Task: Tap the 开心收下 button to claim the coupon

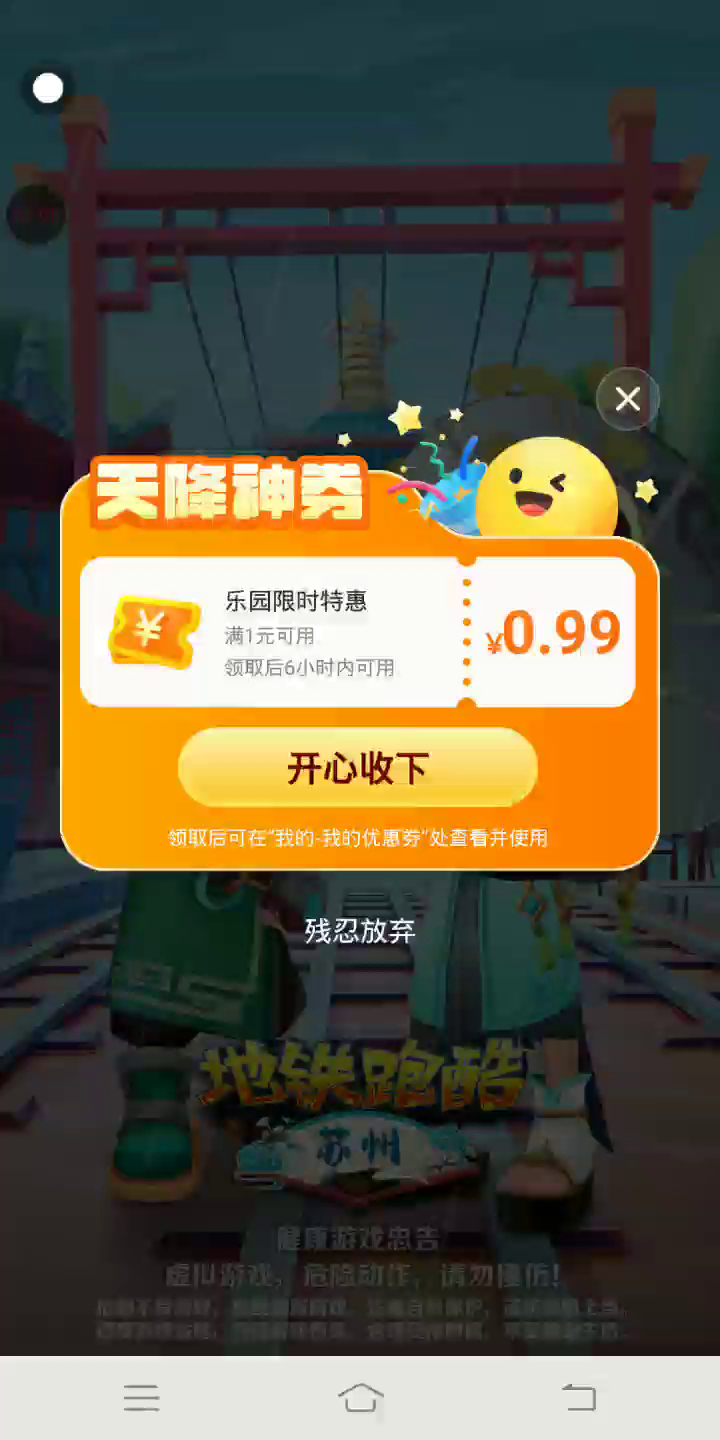Action: coord(358,768)
